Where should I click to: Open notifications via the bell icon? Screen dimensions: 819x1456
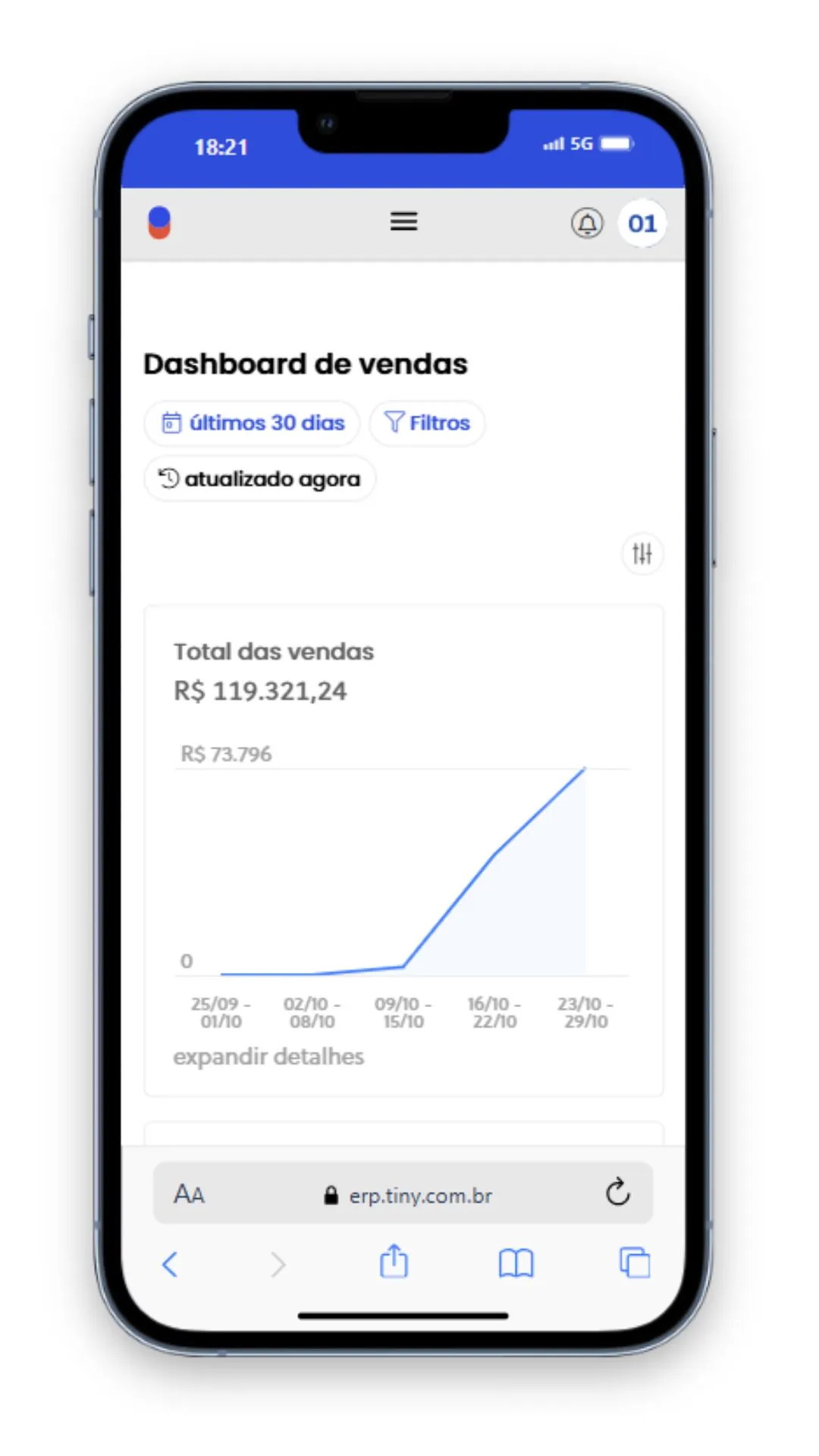[x=584, y=223]
